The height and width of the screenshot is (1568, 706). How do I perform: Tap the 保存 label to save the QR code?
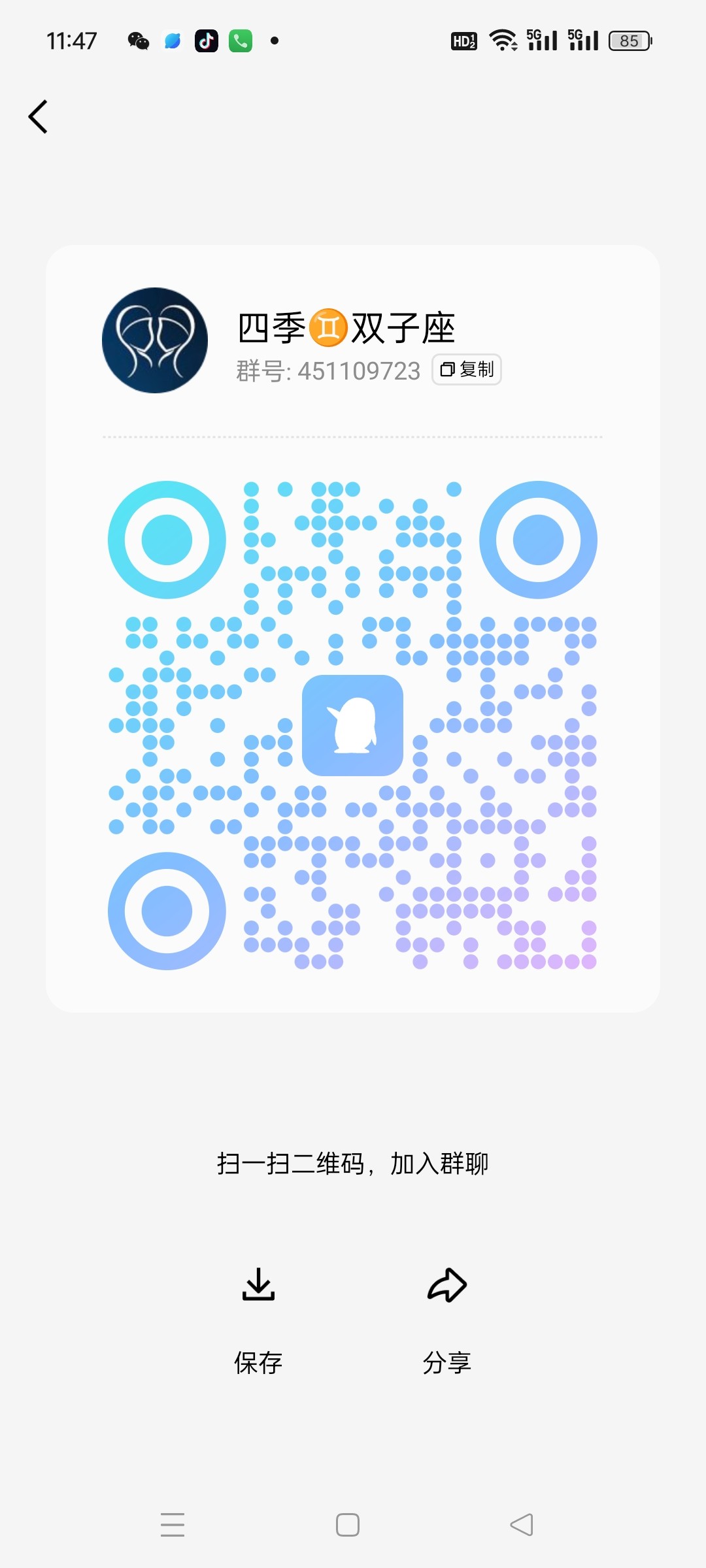click(258, 1363)
